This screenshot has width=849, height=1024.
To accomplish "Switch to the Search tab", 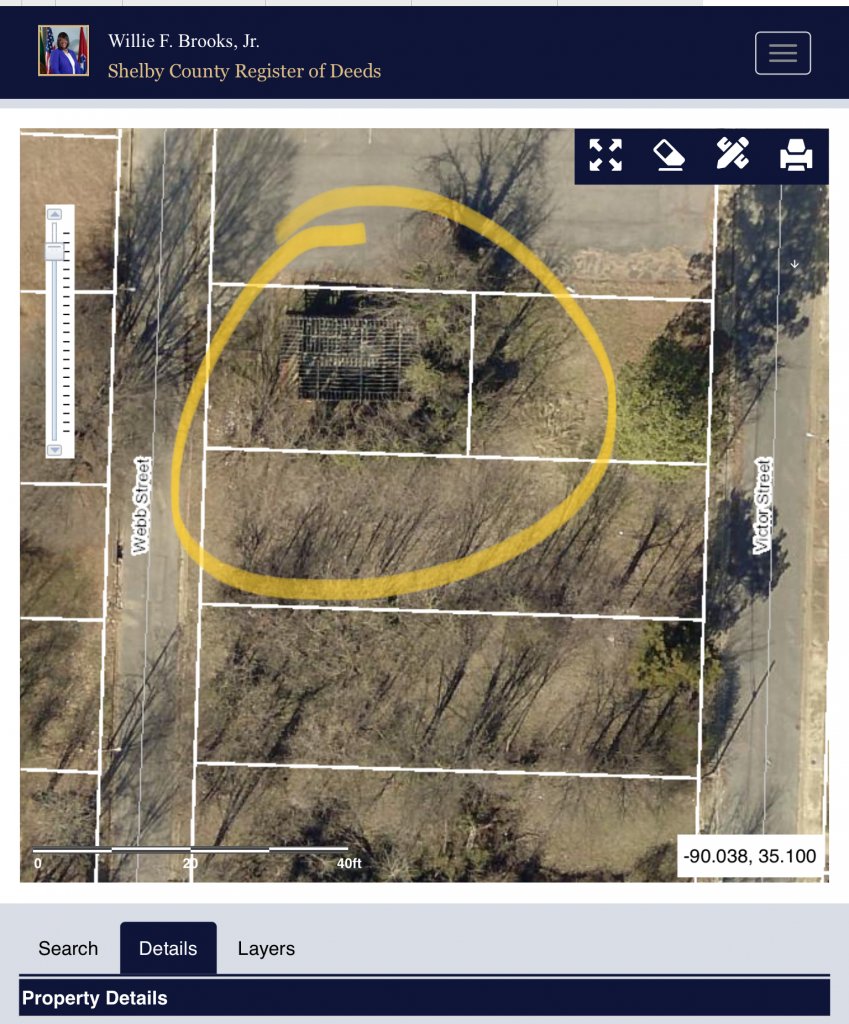I will [x=68, y=948].
